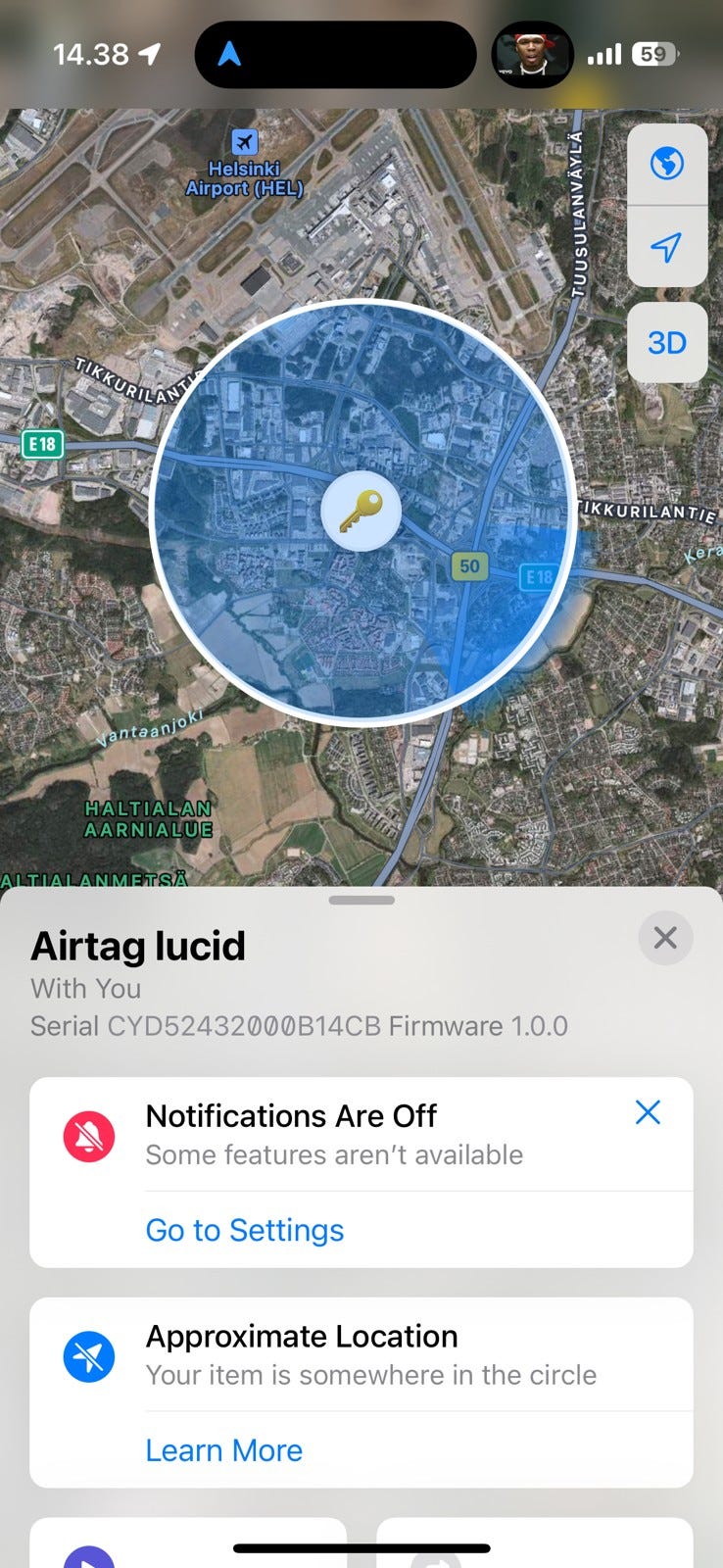This screenshot has height=1568, width=723.
Task: Switch the map to 3D view
Action: [x=666, y=343]
